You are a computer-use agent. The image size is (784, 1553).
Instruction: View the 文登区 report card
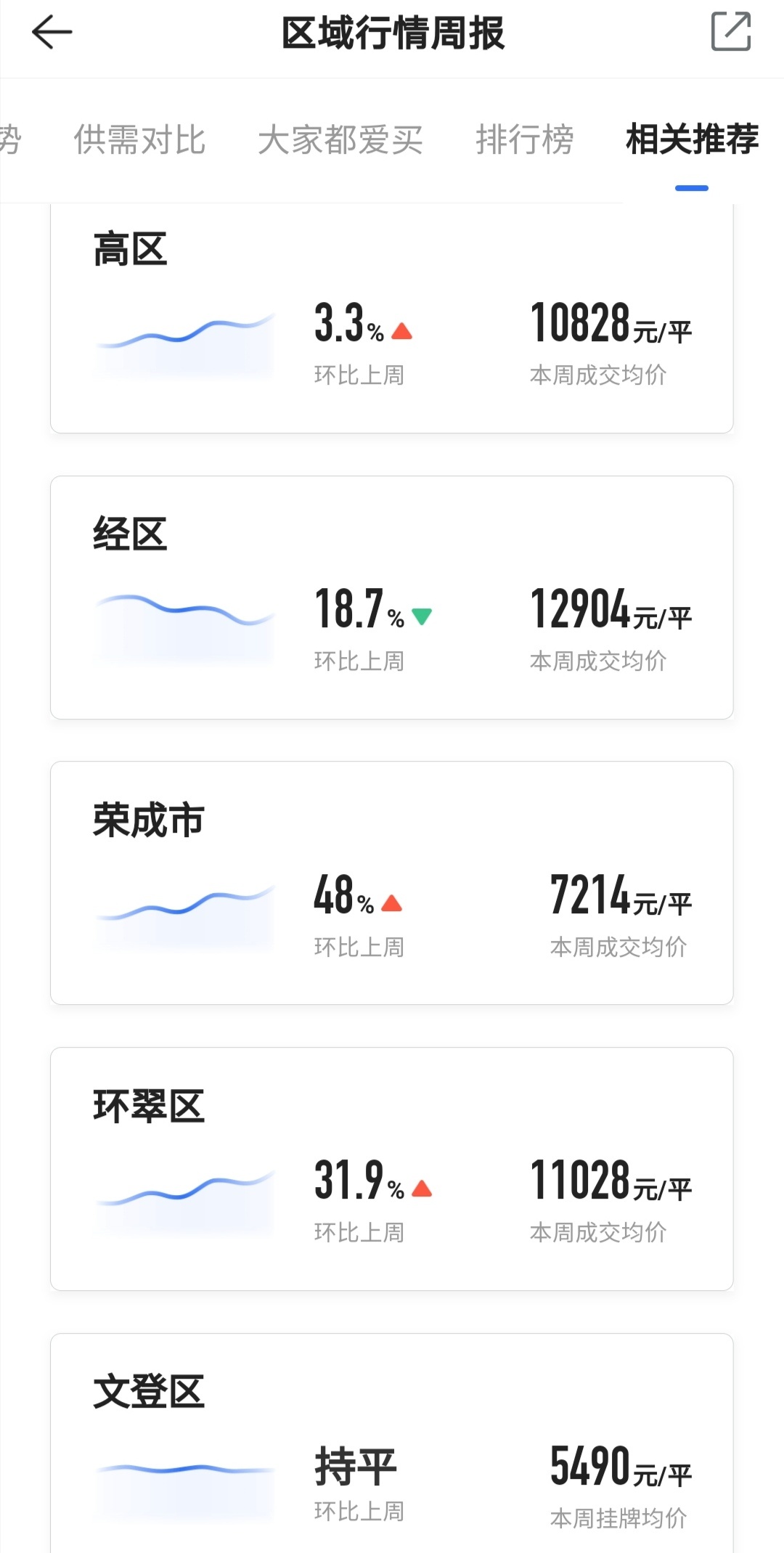392,1445
